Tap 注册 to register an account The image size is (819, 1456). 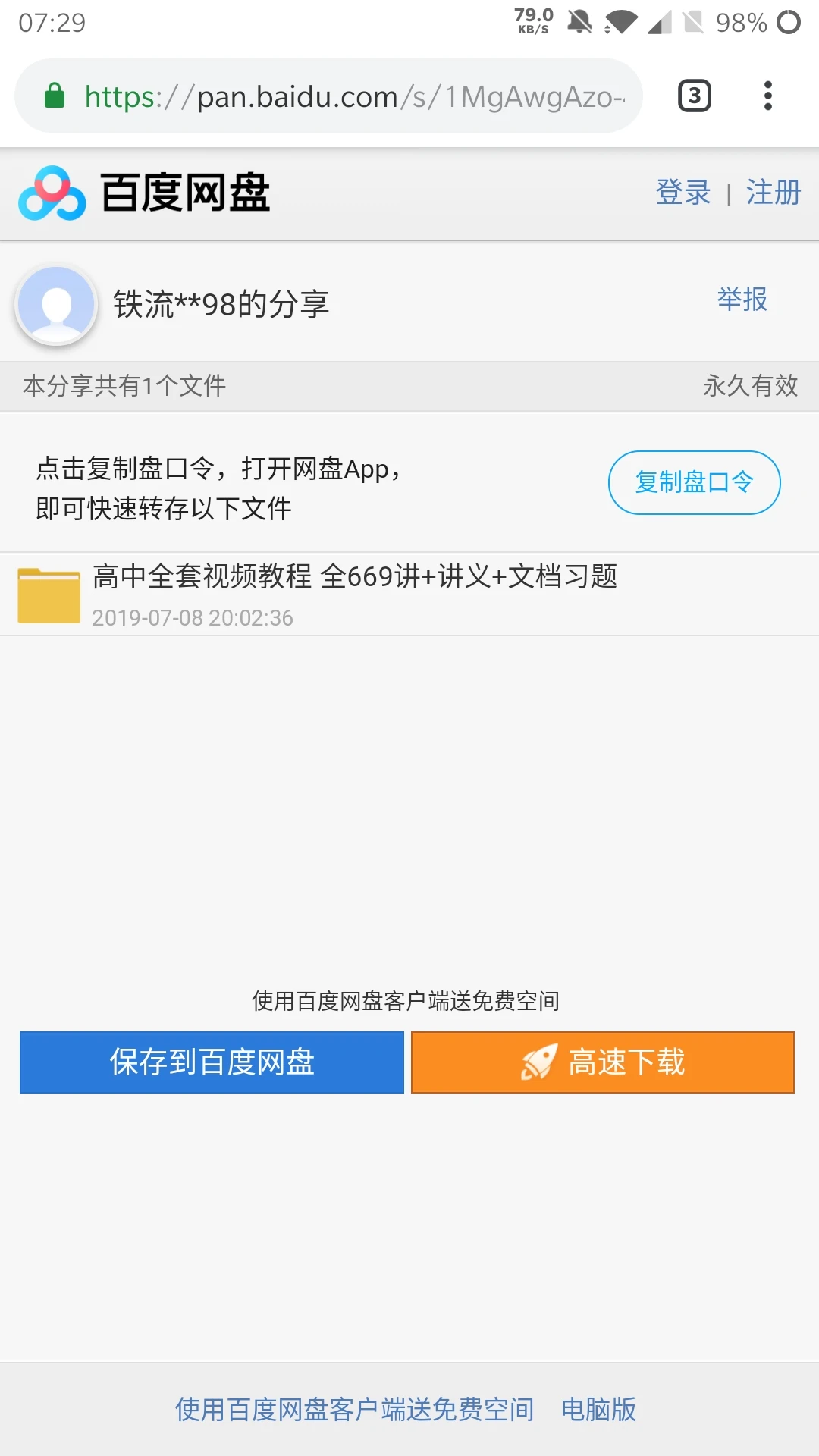click(x=773, y=193)
